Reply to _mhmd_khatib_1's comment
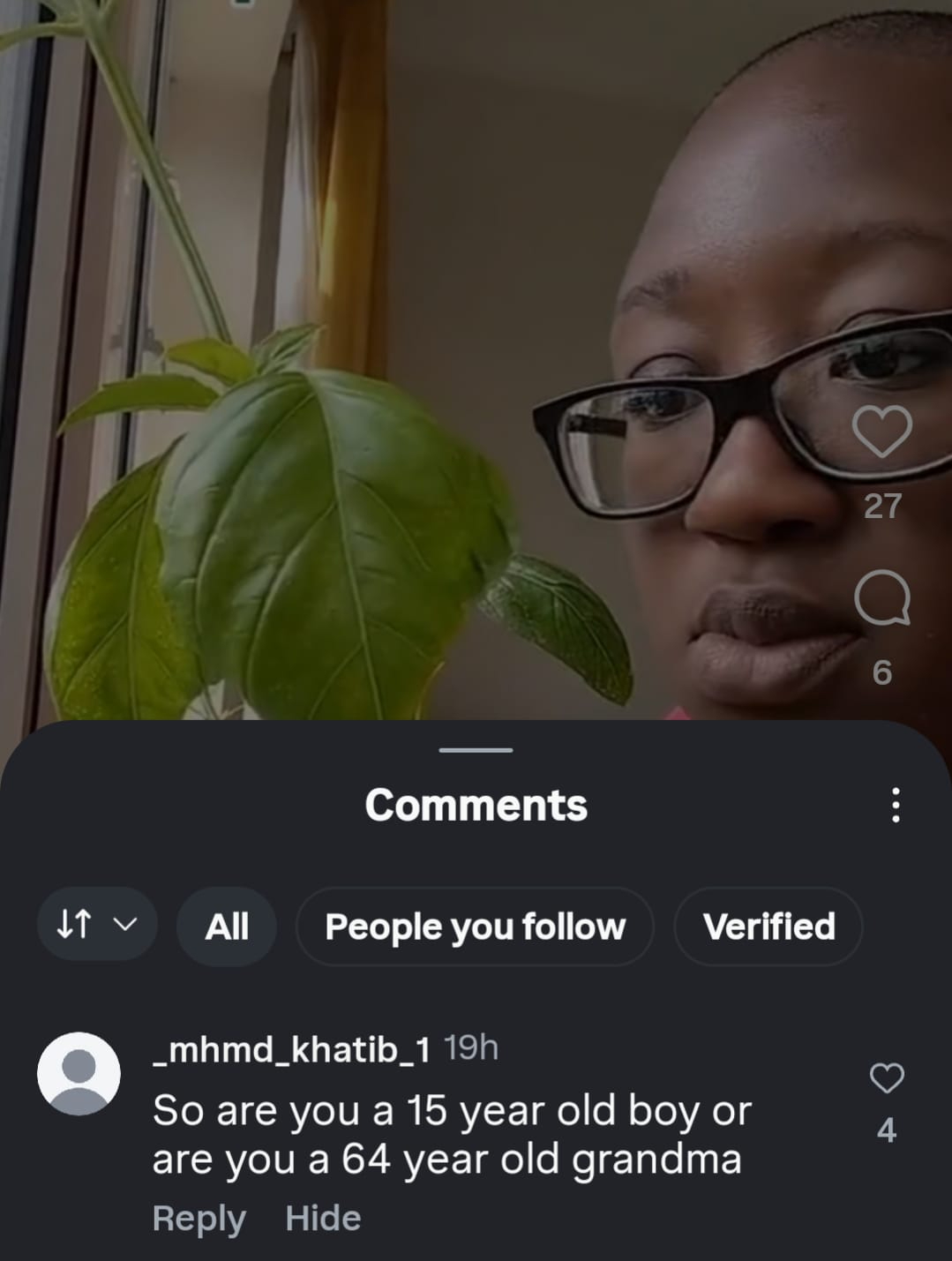The width and height of the screenshot is (952, 1261). [x=199, y=1219]
